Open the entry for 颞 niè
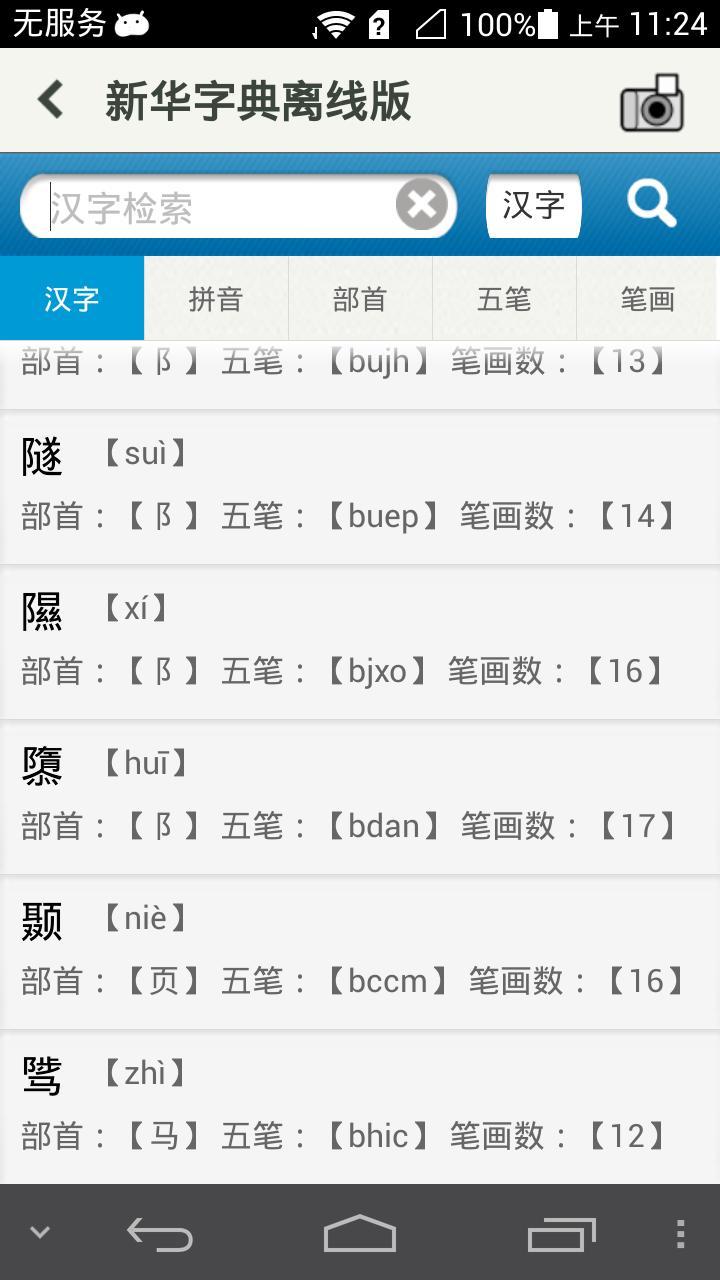This screenshot has width=720, height=1280. point(360,952)
